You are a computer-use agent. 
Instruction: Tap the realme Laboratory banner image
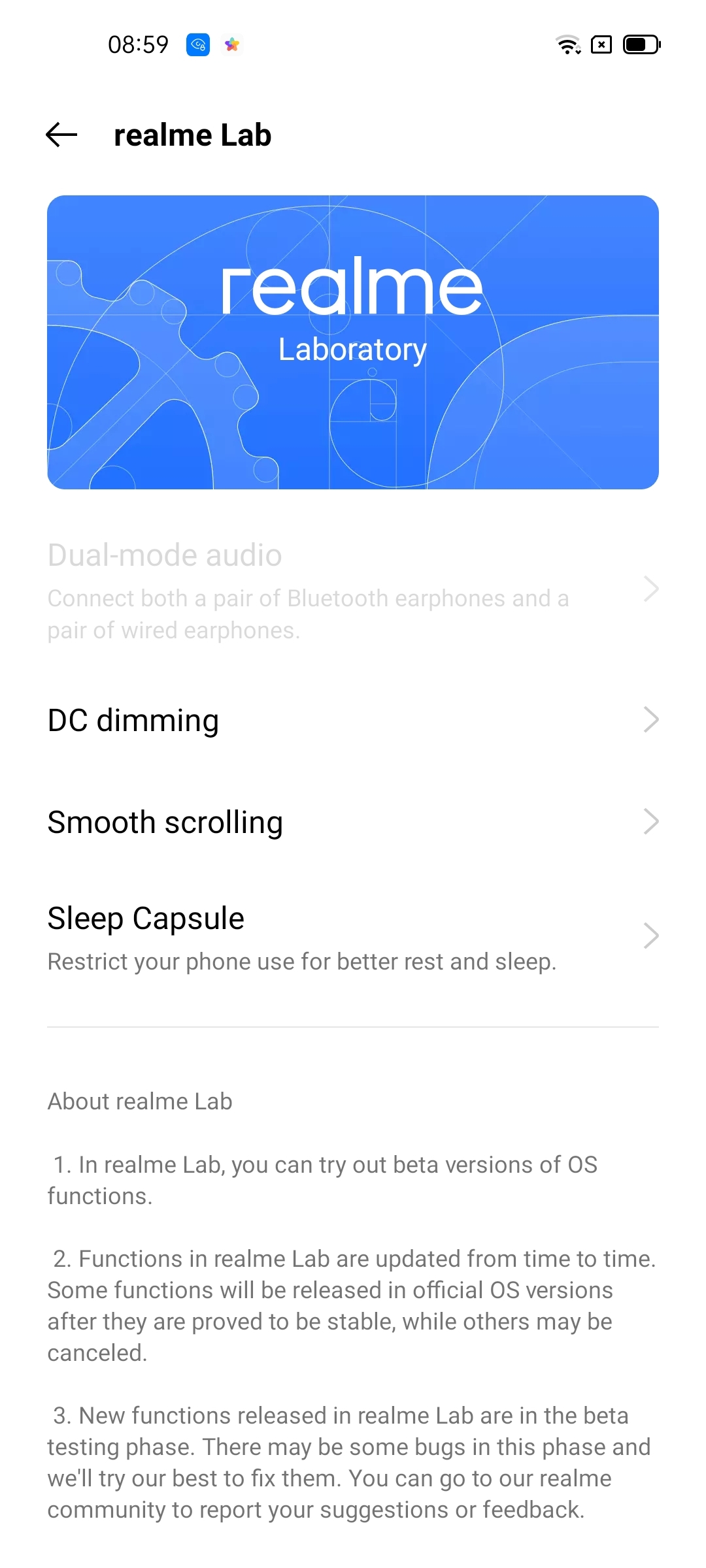pos(353,340)
